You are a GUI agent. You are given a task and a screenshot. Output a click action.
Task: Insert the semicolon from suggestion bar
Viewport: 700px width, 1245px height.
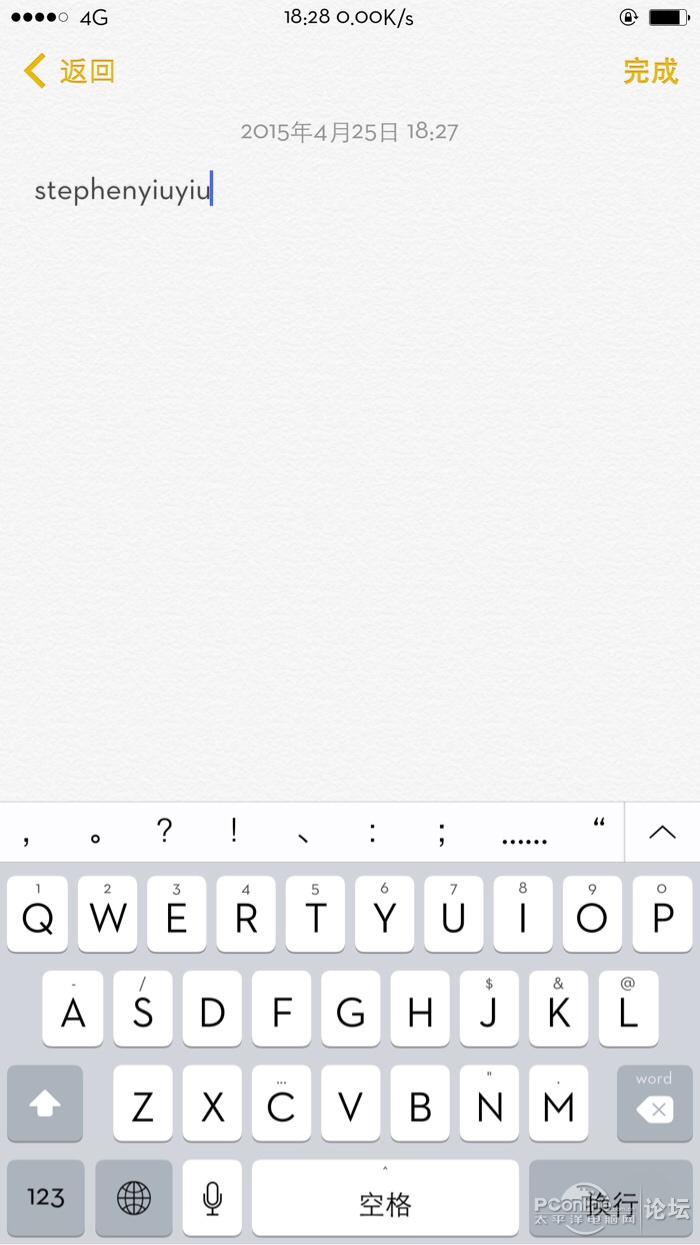click(441, 834)
